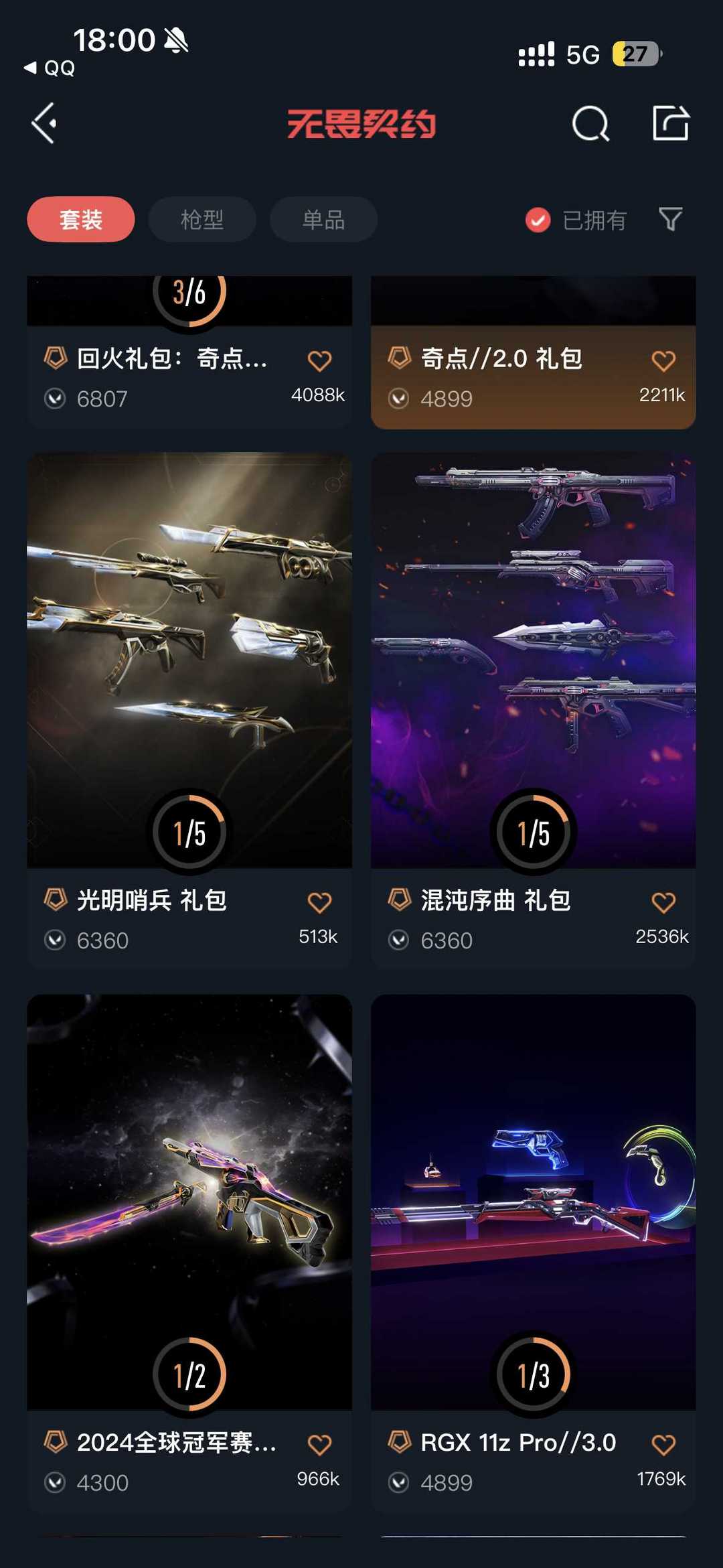Viewport: 723px width, 1568px height.
Task: Toggle the 已拥有 checkbox
Action: [x=538, y=220]
